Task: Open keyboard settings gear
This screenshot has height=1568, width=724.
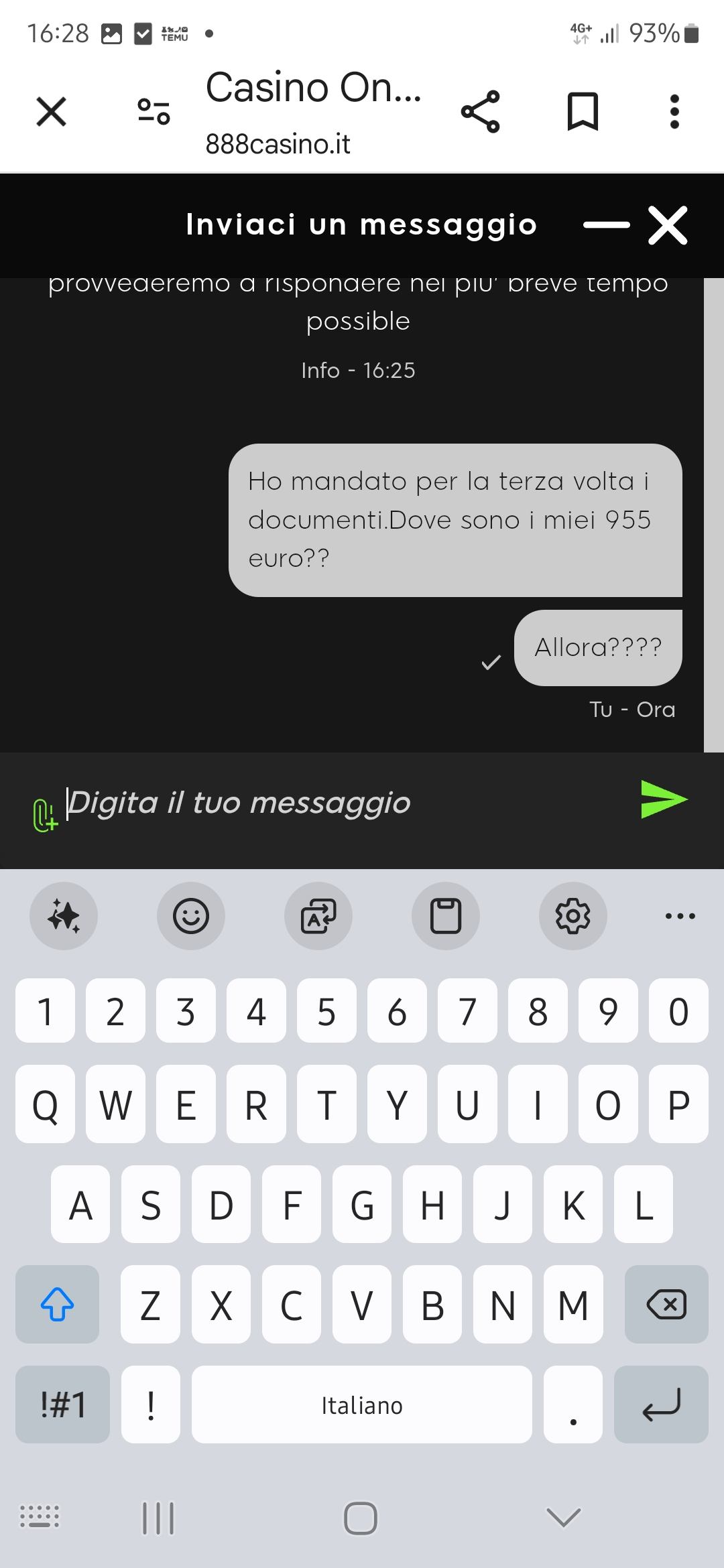Action: (x=573, y=916)
